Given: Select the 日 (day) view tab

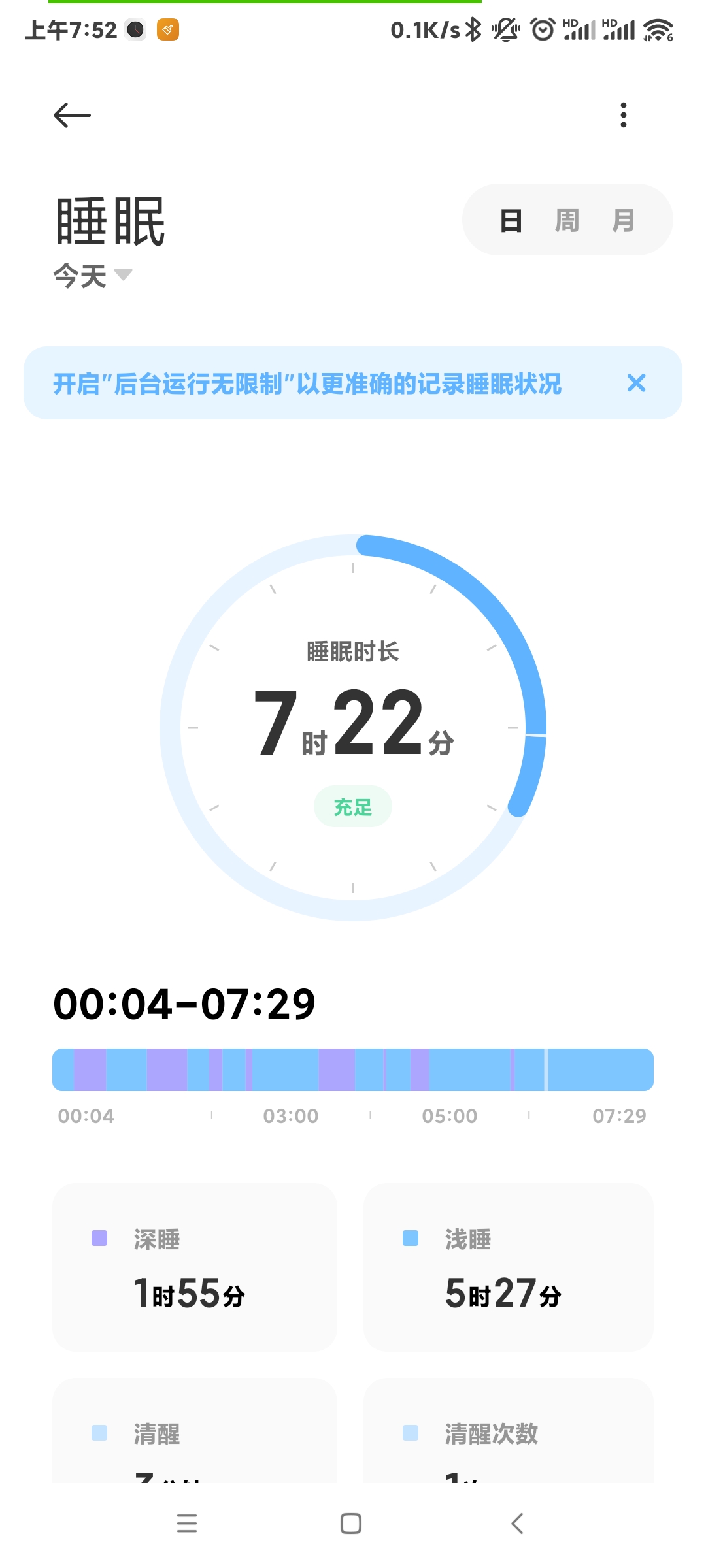Looking at the screenshot, I should [511, 221].
